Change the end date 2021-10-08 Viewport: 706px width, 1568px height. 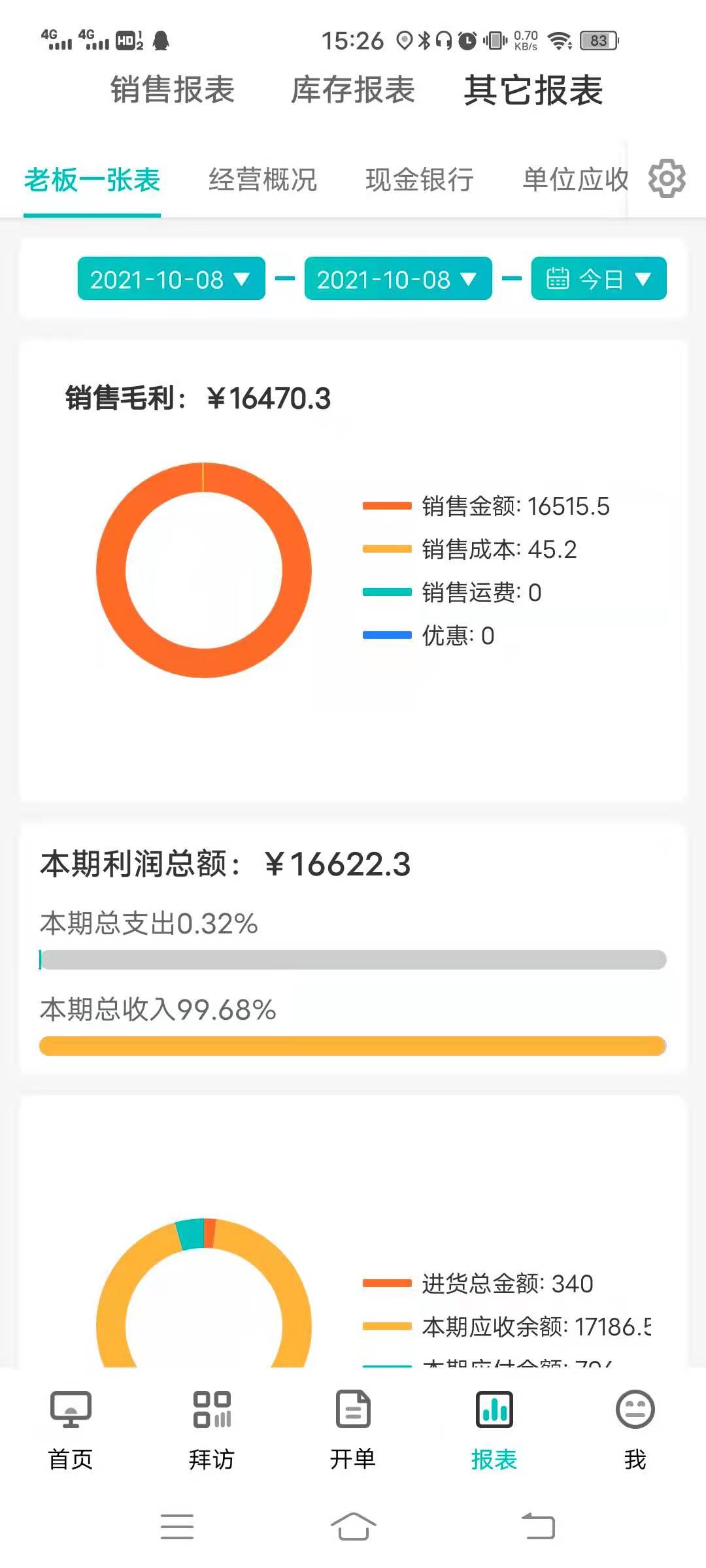[398, 279]
